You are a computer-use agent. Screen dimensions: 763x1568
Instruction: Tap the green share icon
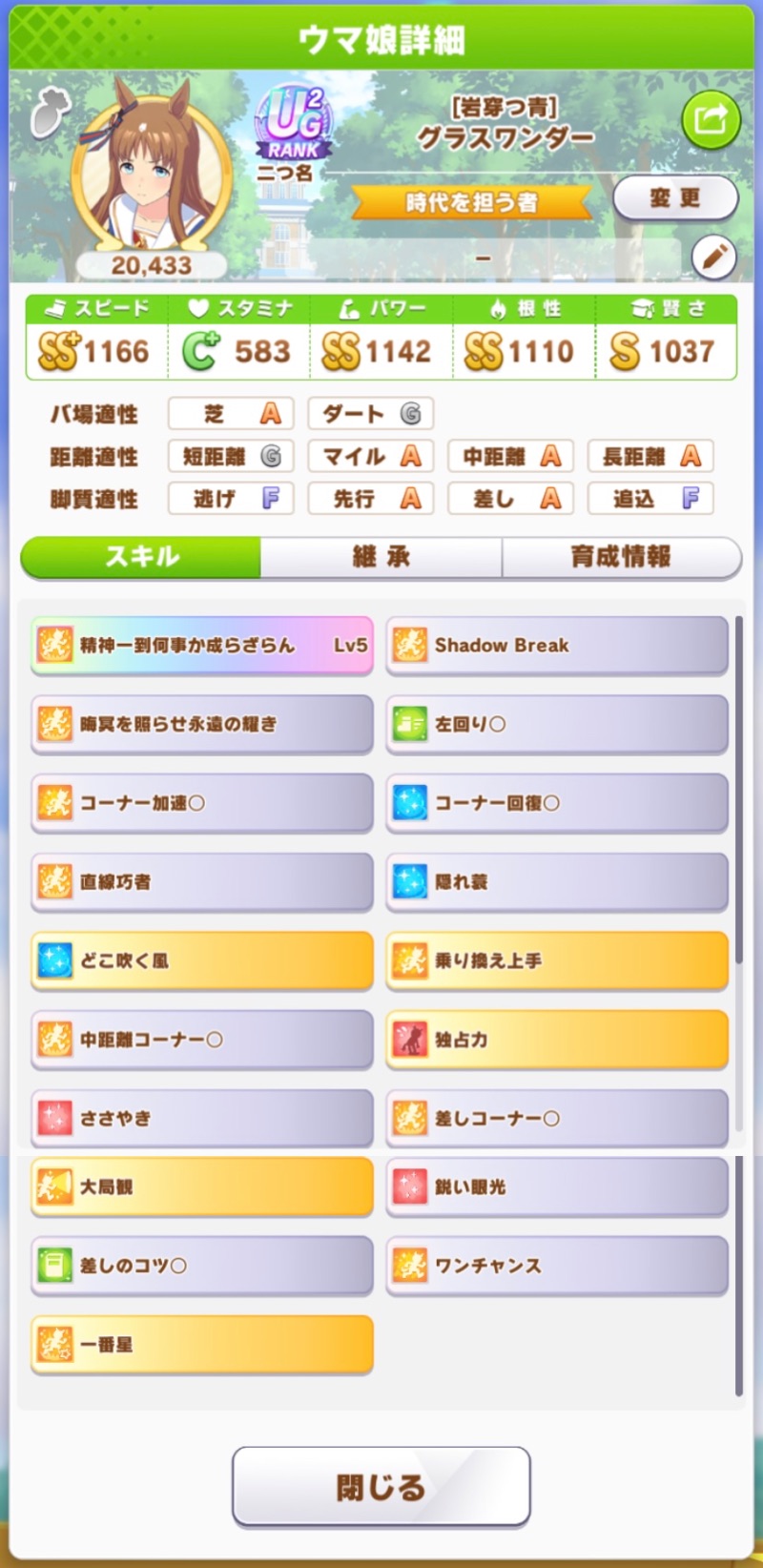711,120
